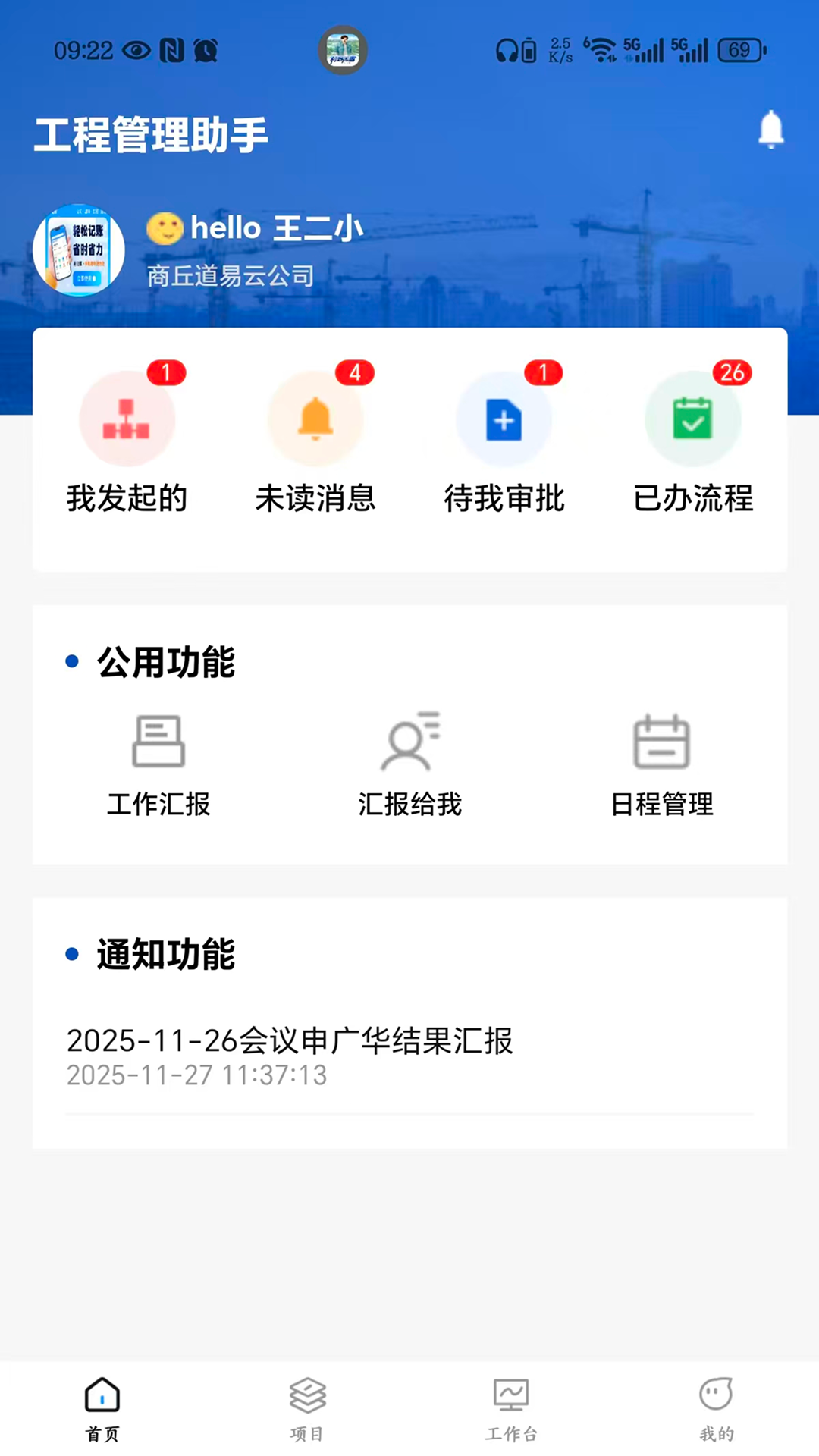Select the 工作汇报 printer icon
The height and width of the screenshot is (1456, 819).
point(158,742)
